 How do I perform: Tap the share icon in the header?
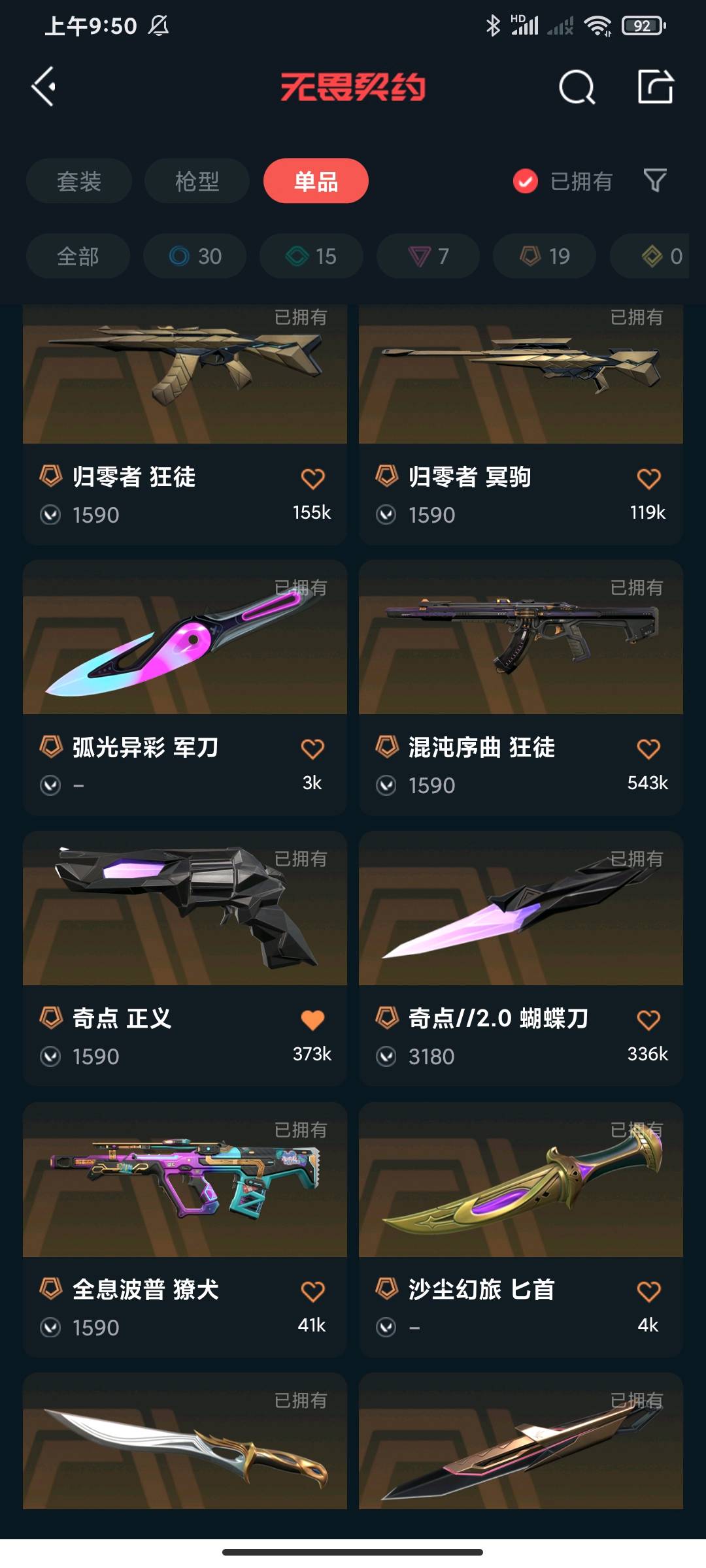pos(656,87)
